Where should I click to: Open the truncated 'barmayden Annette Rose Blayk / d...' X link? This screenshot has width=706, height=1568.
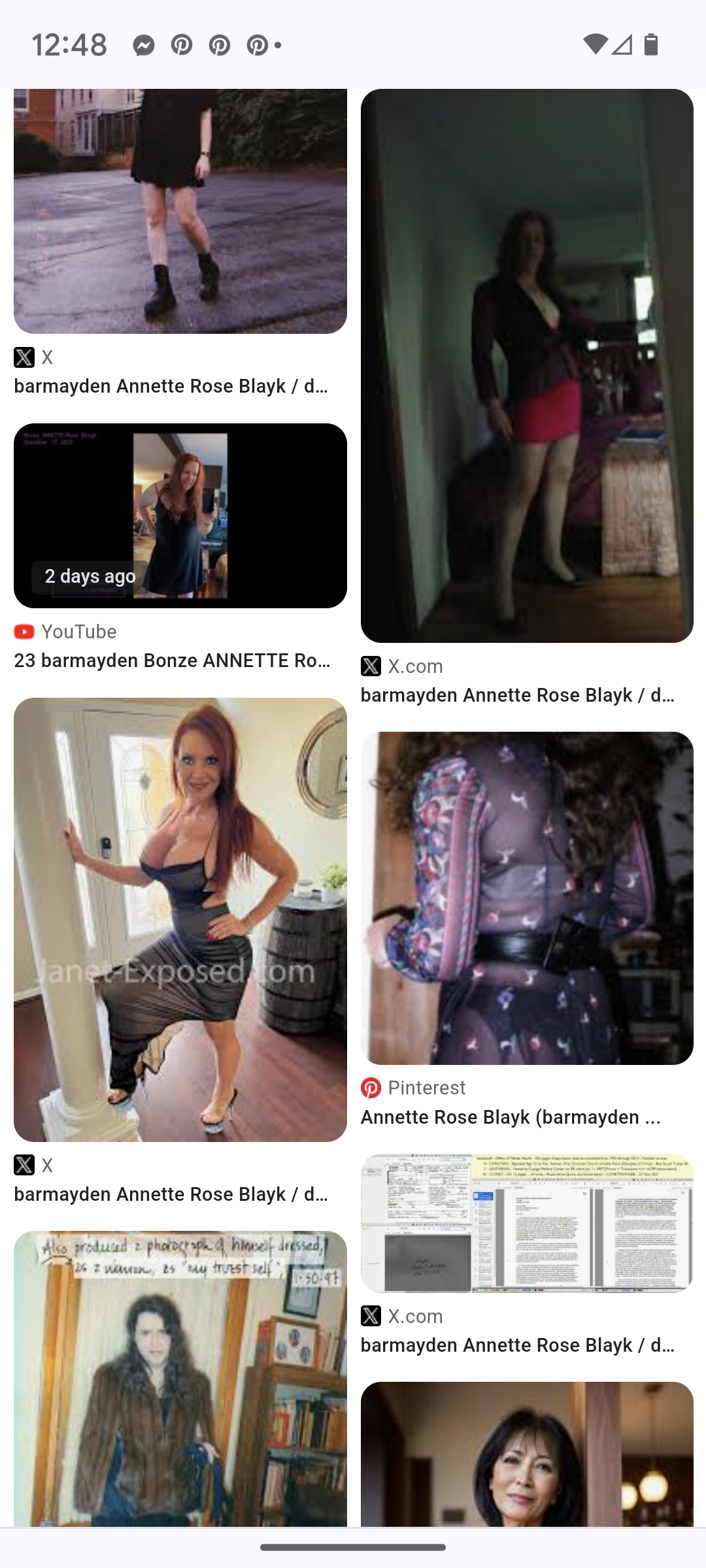[x=171, y=385]
